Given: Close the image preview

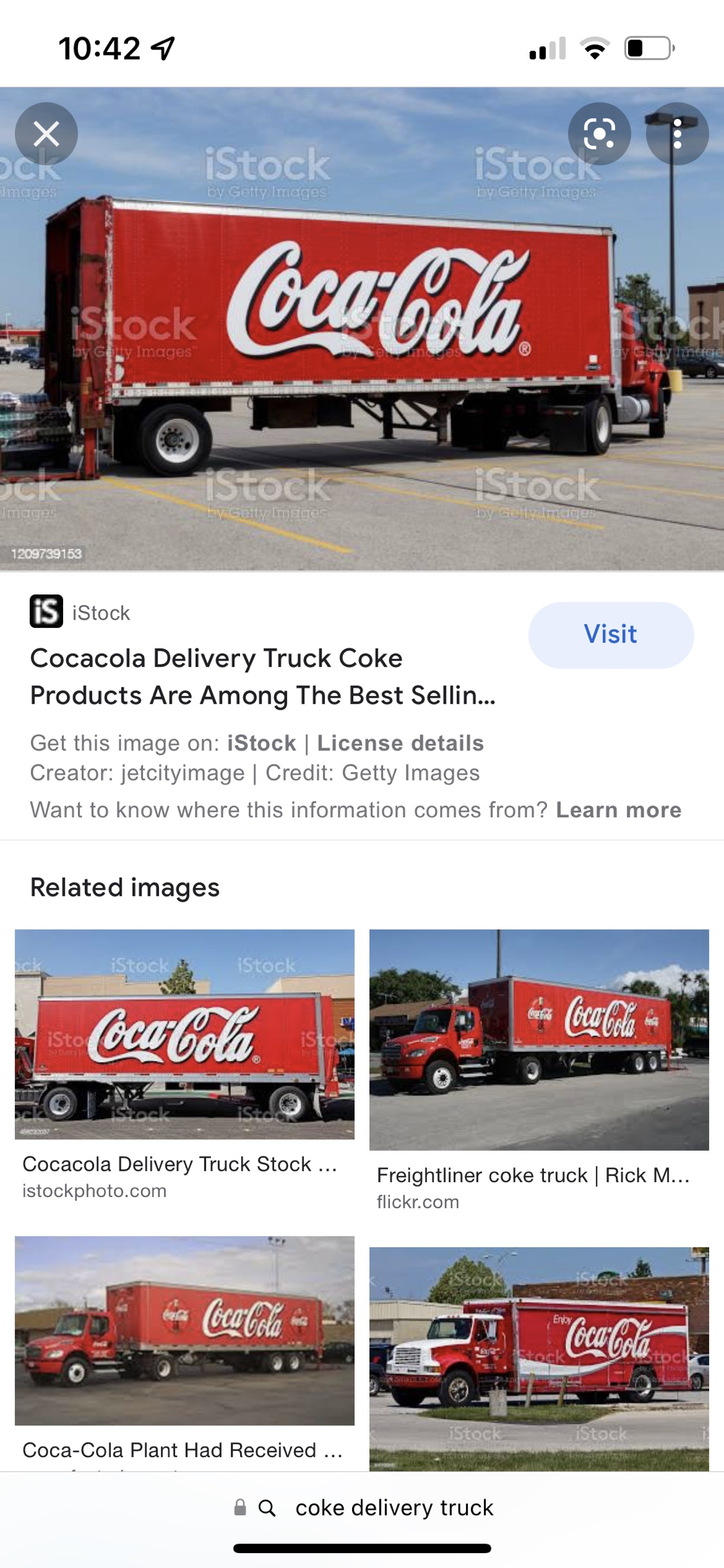Looking at the screenshot, I should [x=46, y=134].
